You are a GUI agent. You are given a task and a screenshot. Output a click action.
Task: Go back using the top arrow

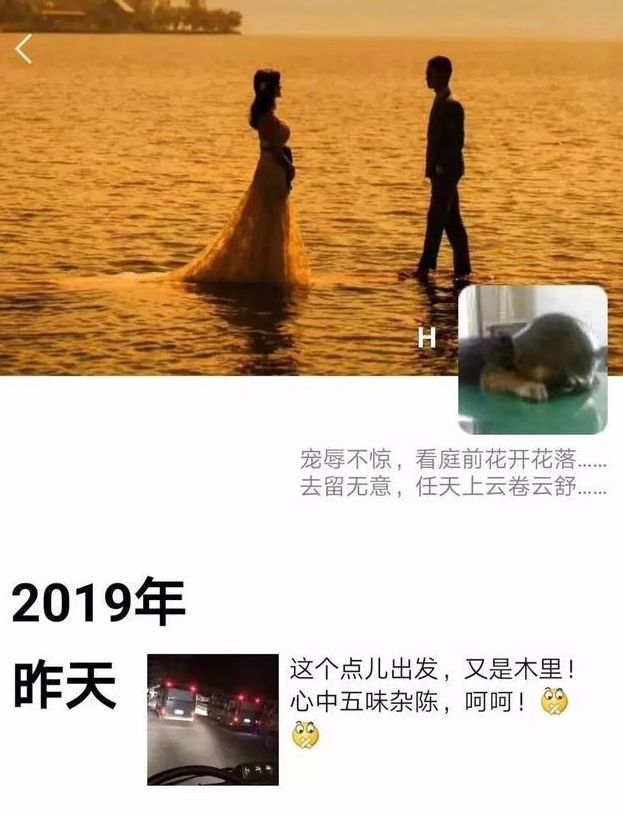point(24,48)
